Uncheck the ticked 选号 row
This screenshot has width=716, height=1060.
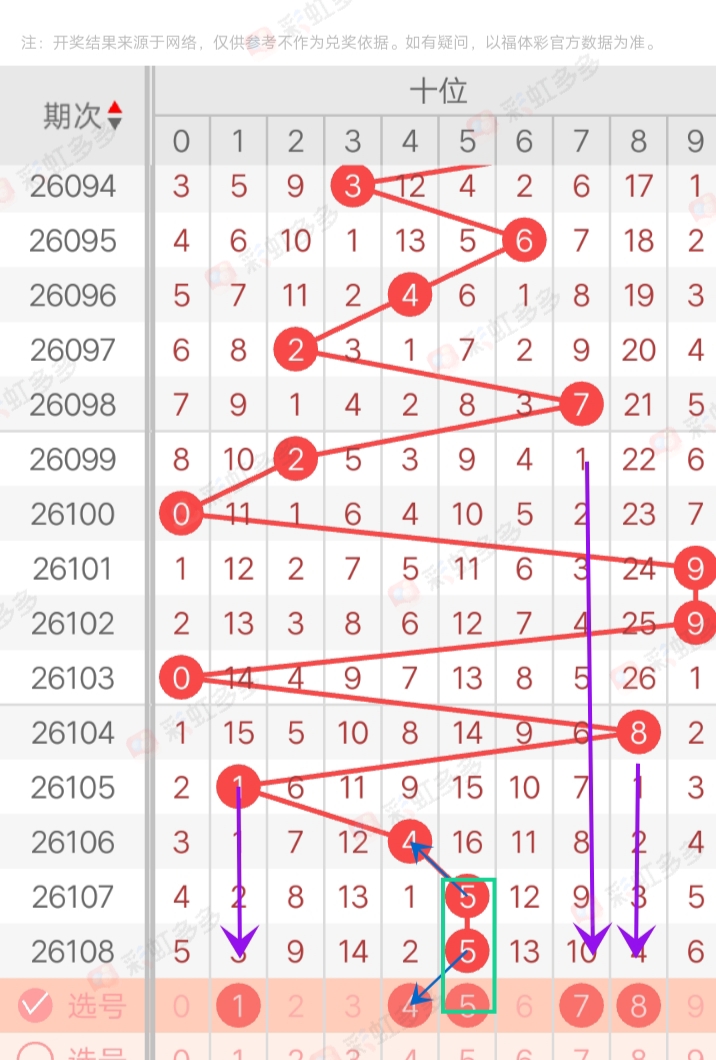tap(36, 1005)
